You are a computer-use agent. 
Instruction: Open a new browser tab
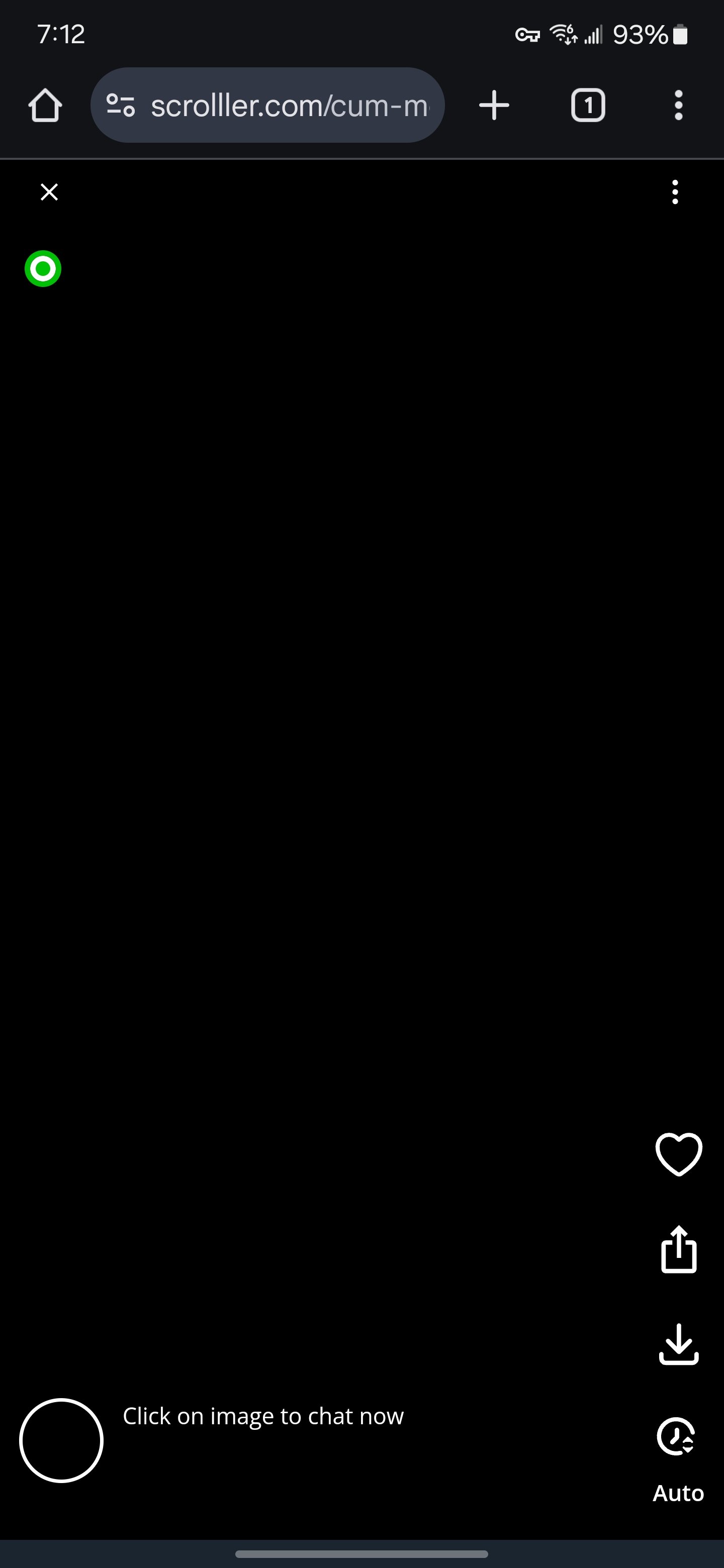coord(494,106)
